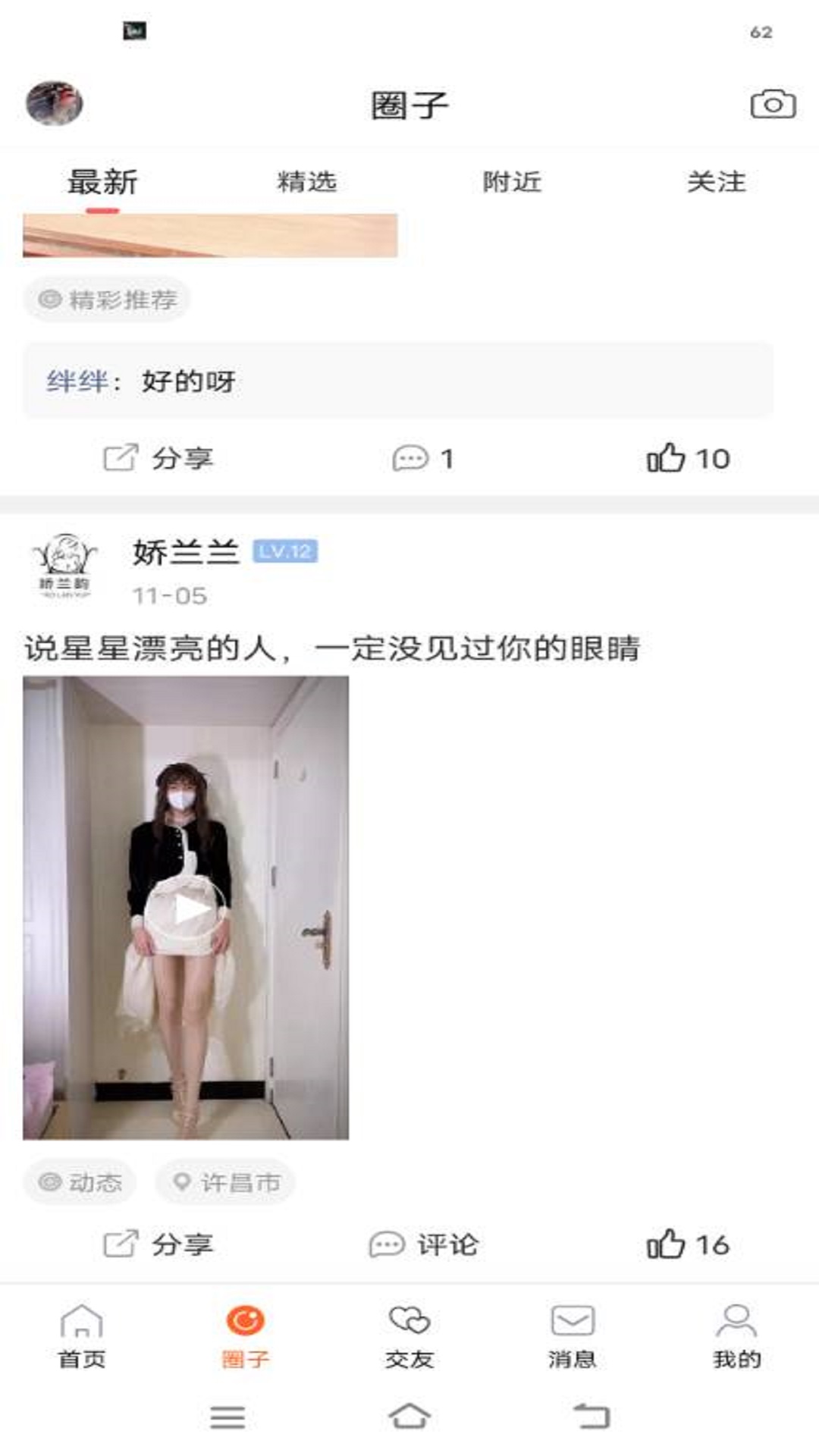The width and height of the screenshot is (819, 1456).
Task: Open the camera icon to post
Action: tap(773, 104)
